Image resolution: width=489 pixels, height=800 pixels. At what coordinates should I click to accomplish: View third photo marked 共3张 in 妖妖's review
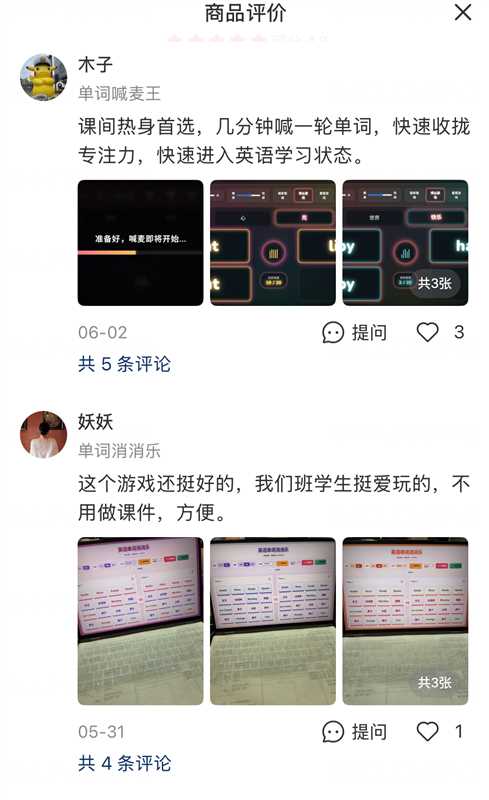405,621
